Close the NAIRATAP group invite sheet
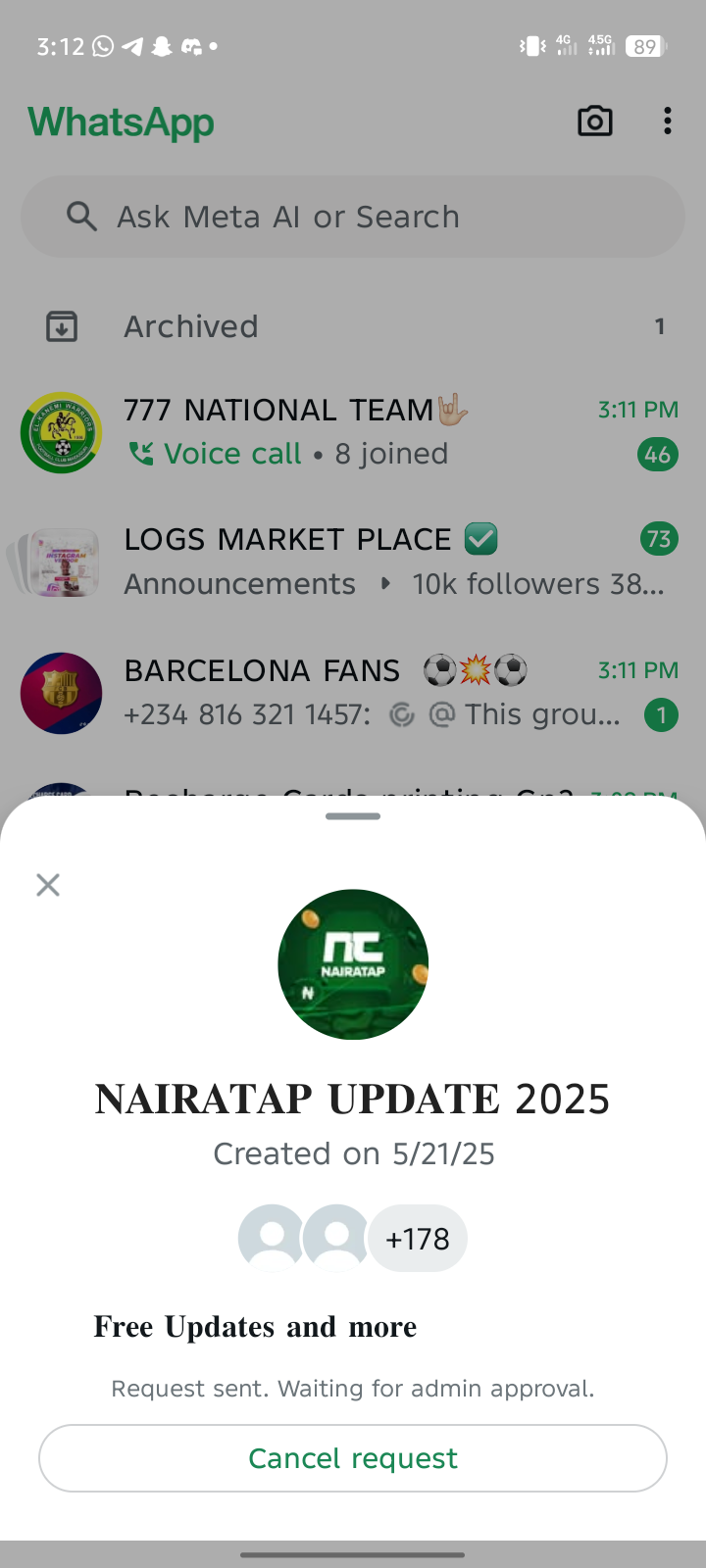This screenshot has width=706, height=1568. (48, 885)
